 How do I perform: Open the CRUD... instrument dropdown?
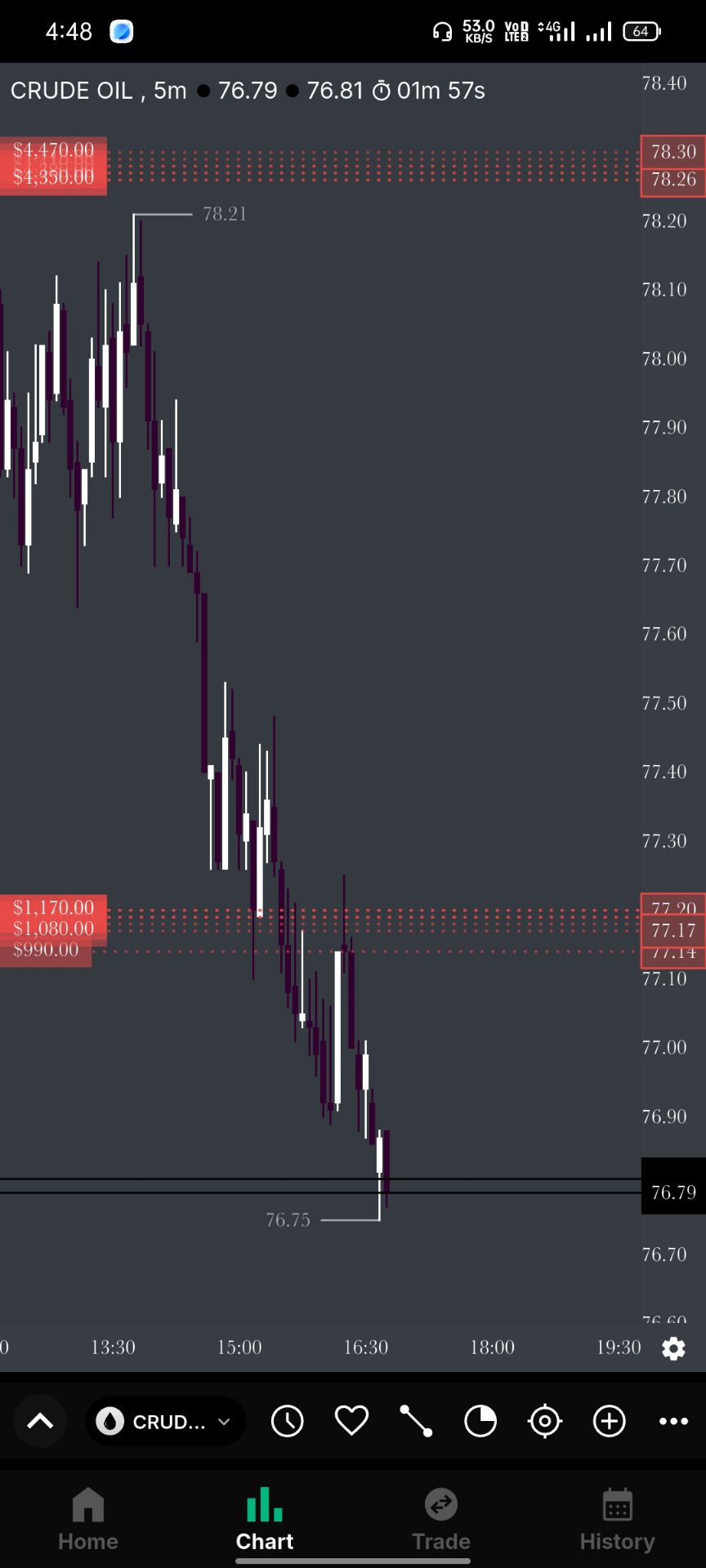[165, 1422]
